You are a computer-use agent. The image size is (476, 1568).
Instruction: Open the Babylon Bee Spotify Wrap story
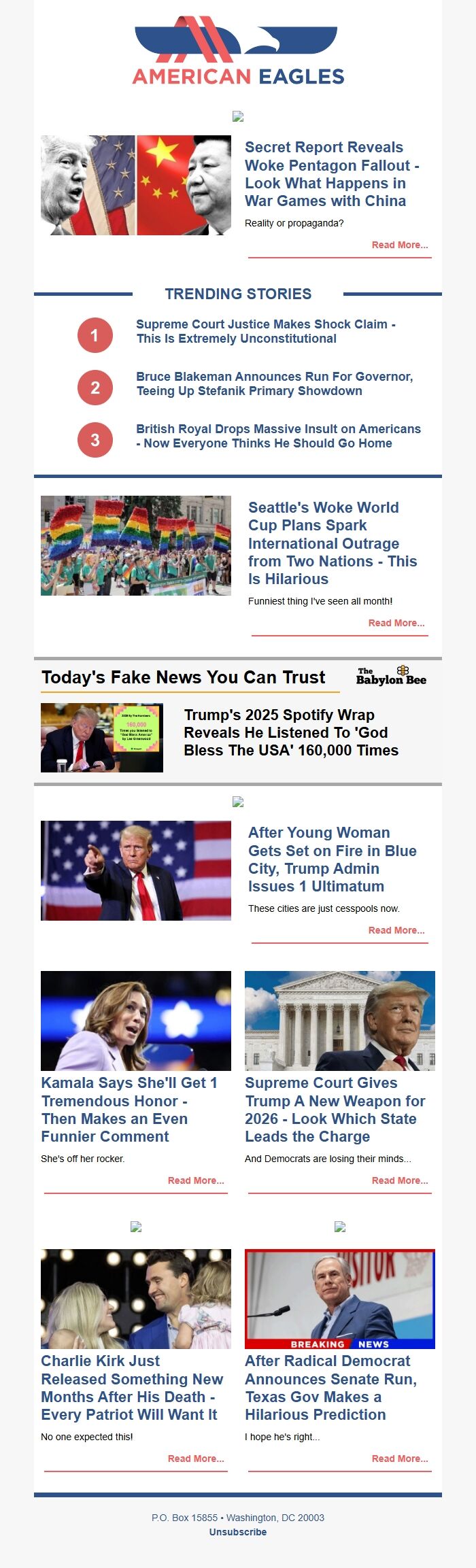click(291, 732)
